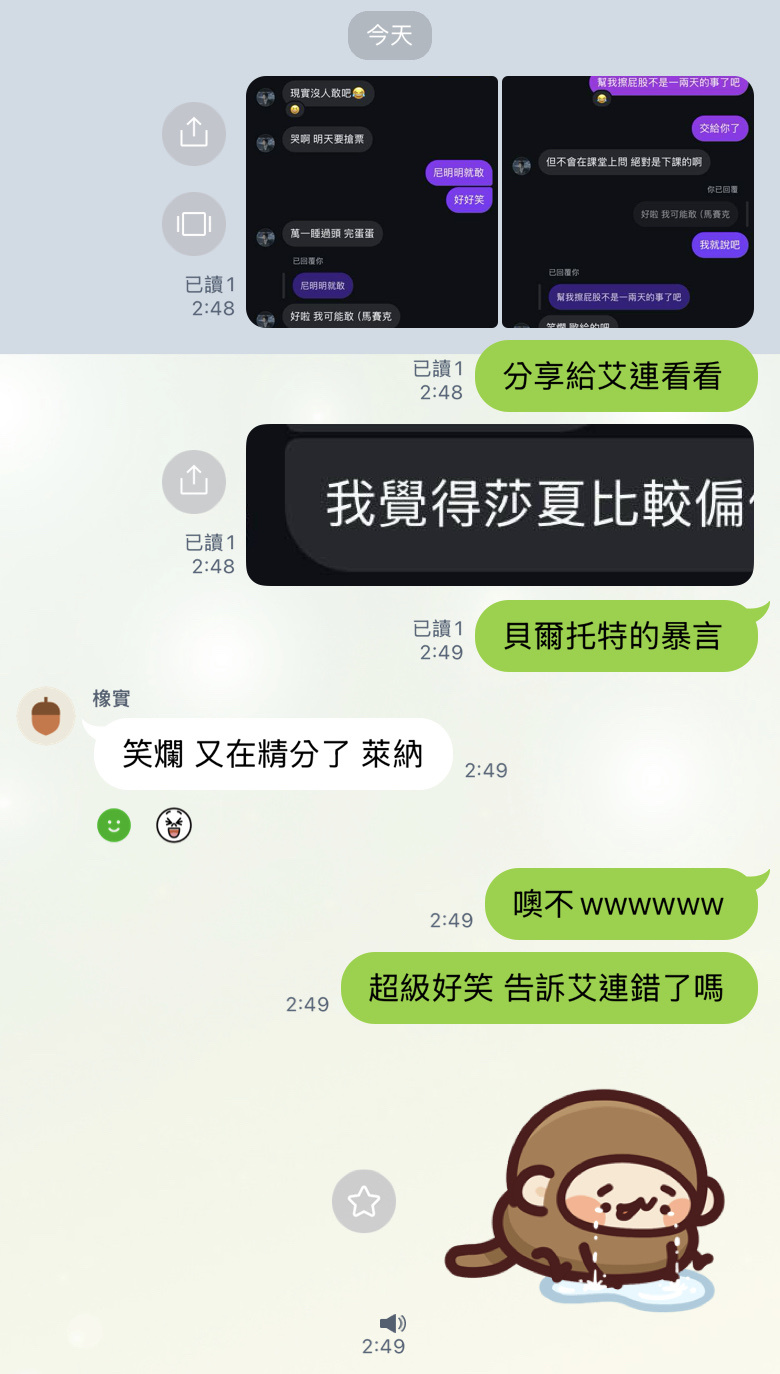Open the multi-image gallery viewer icon
The image size is (780, 1374).
point(194,224)
